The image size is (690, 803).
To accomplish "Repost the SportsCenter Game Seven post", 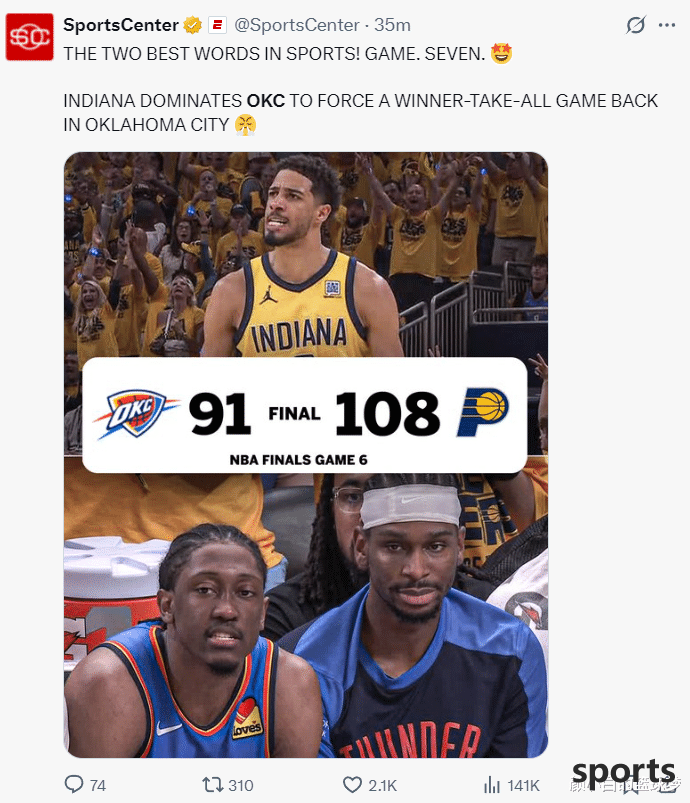I will [212, 784].
